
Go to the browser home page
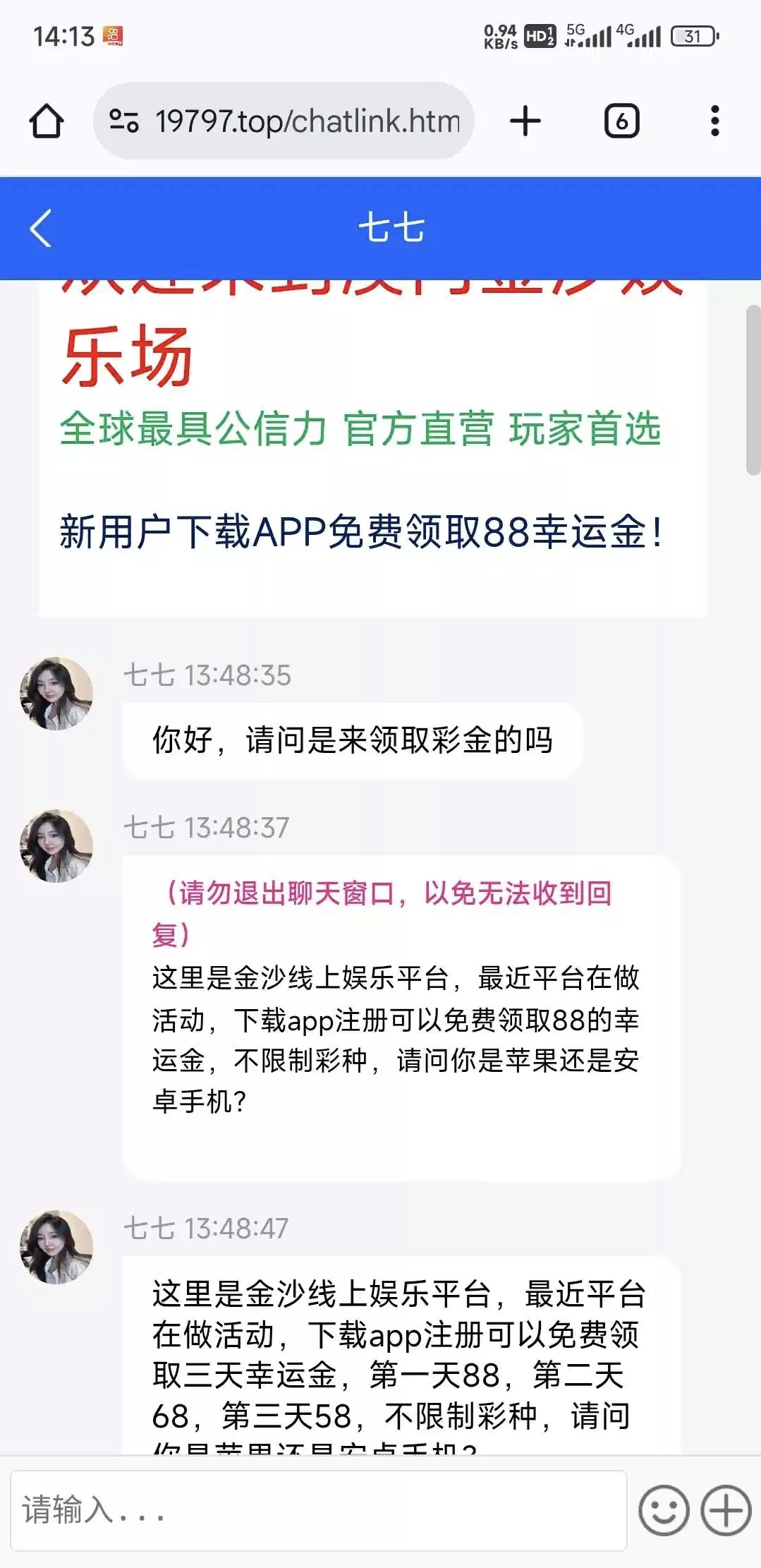coord(47,121)
